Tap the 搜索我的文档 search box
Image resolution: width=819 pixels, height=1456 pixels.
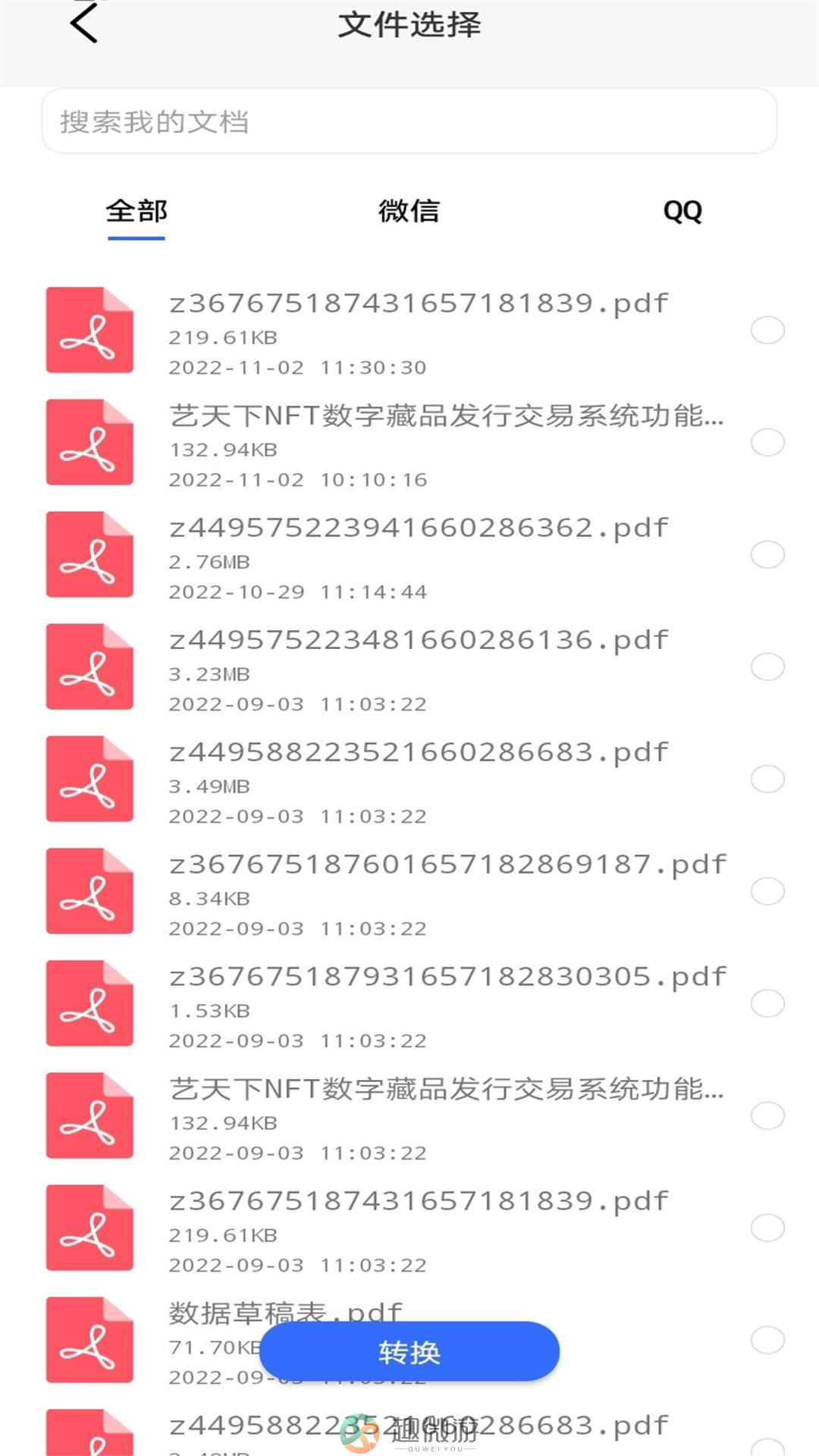pyautogui.click(x=409, y=121)
